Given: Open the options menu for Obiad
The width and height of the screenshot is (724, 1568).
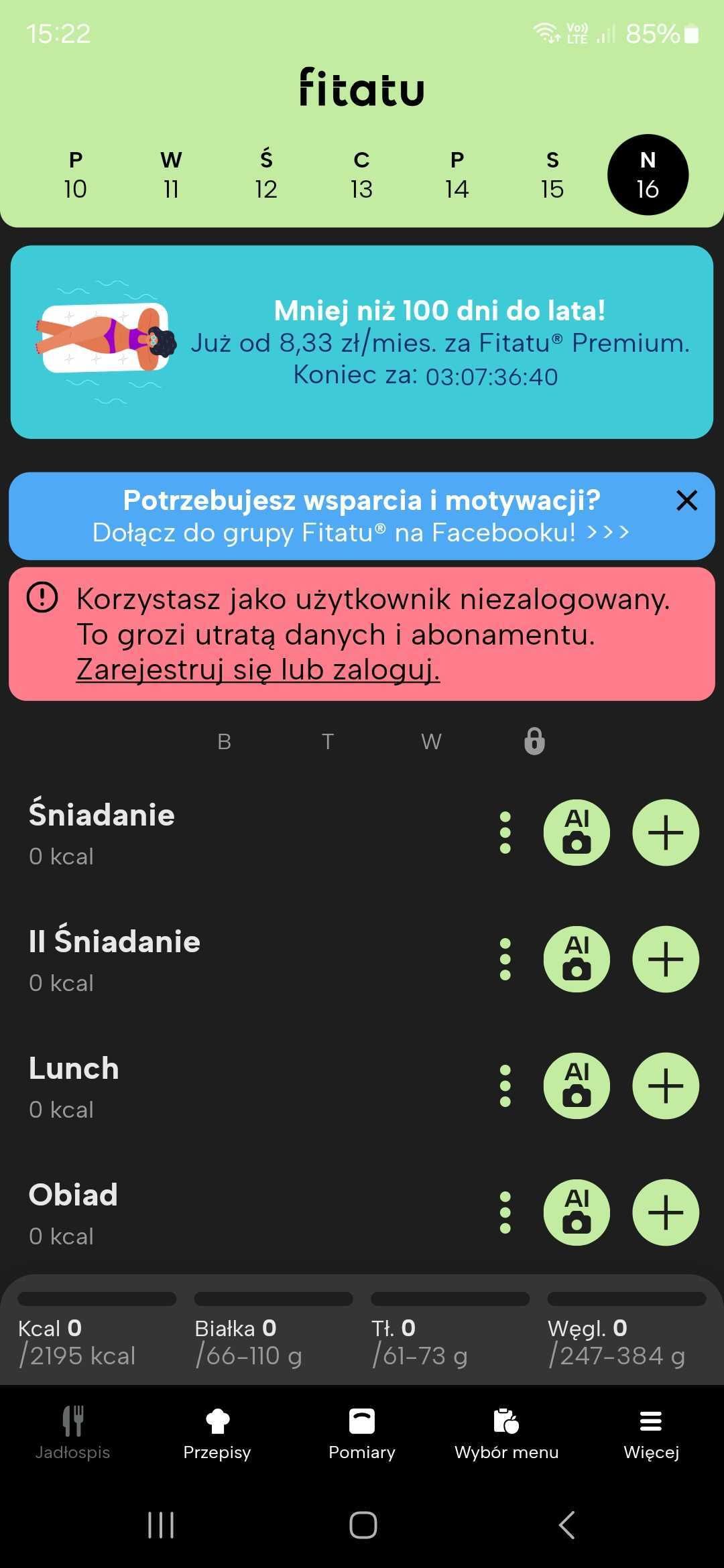Looking at the screenshot, I should 505,1213.
